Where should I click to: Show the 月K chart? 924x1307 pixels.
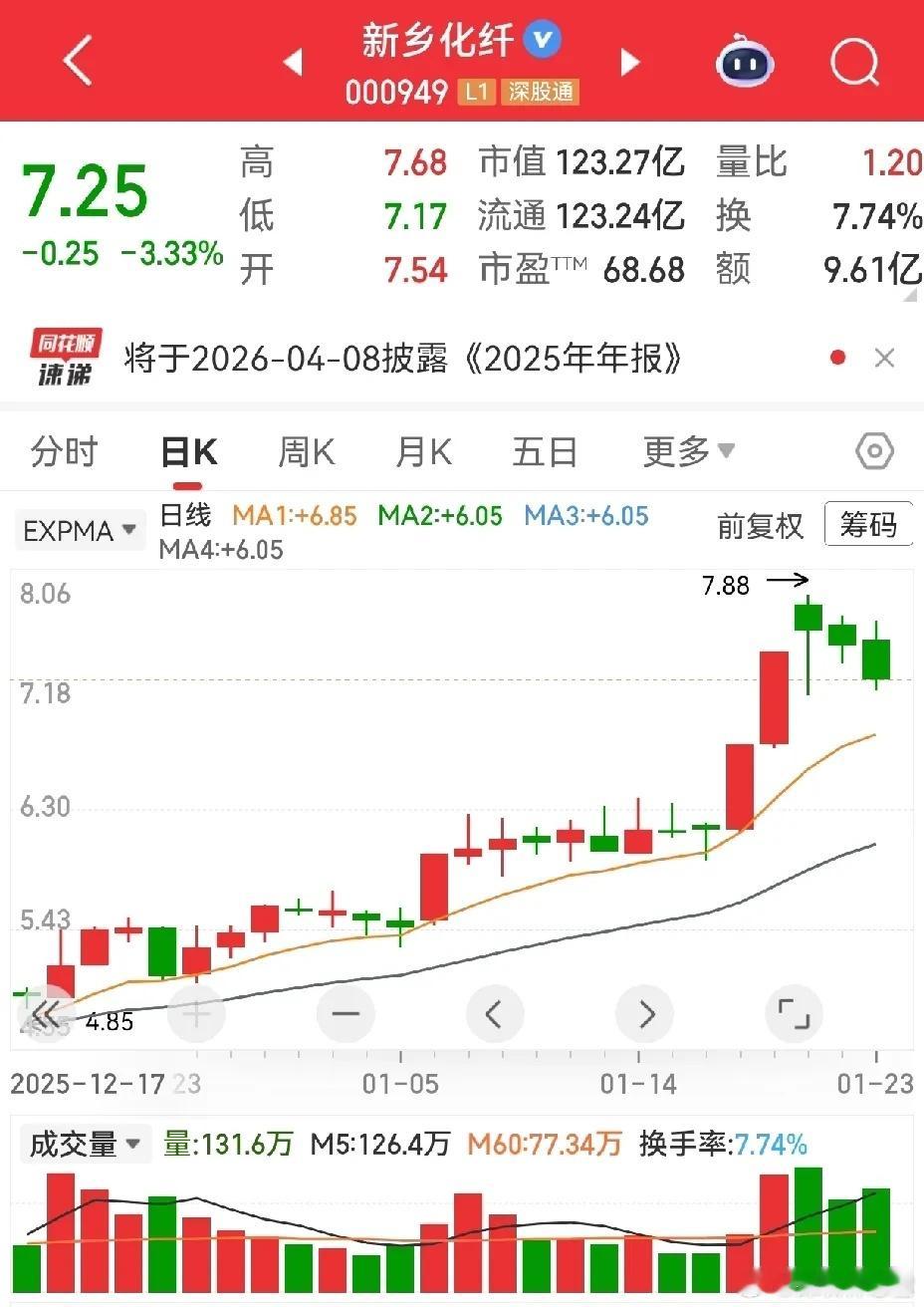point(424,452)
